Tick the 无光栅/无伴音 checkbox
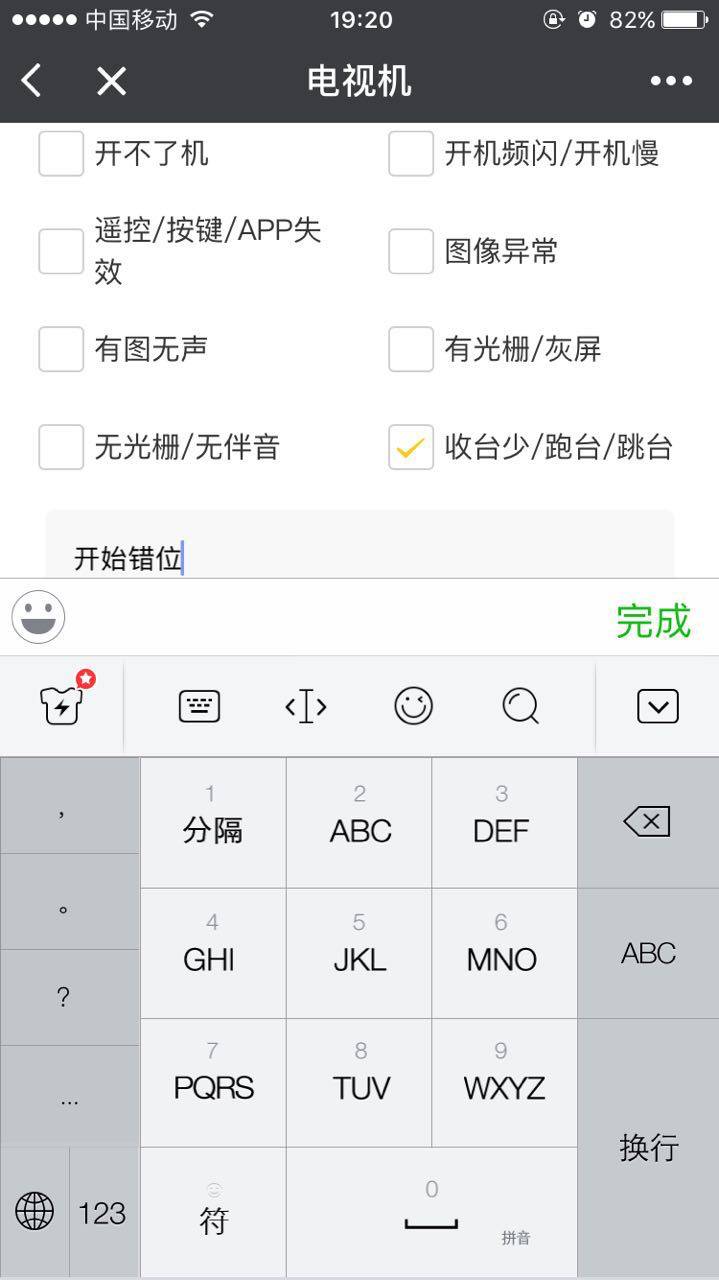 [x=61, y=447]
